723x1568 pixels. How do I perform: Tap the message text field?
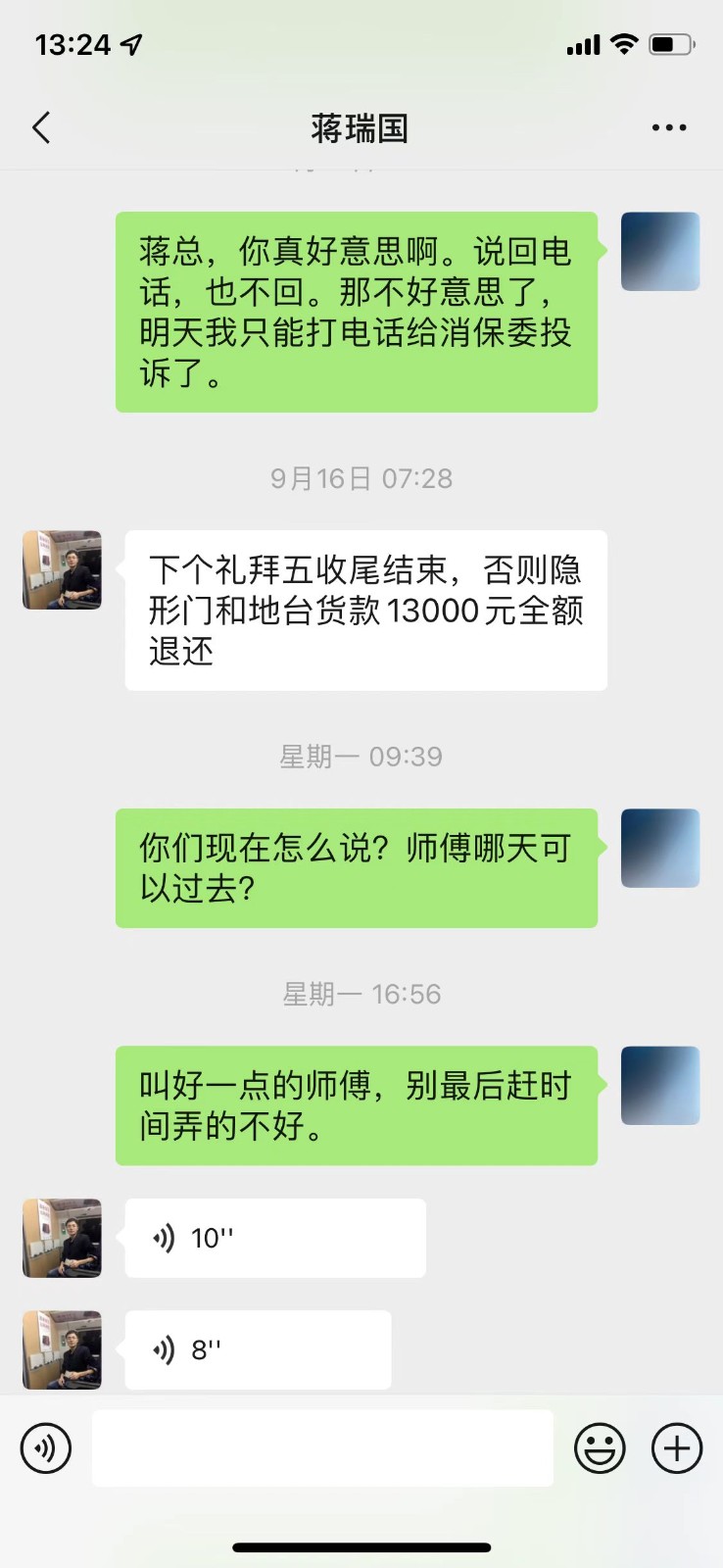tap(322, 1448)
